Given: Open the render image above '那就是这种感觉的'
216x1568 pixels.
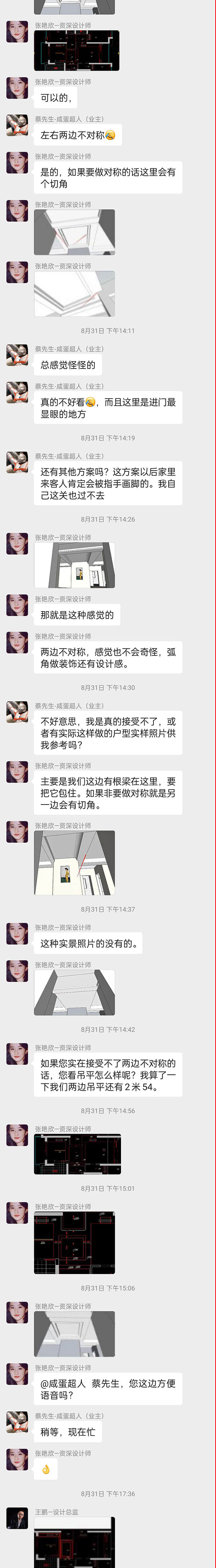Looking at the screenshot, I should click(75, 565).
